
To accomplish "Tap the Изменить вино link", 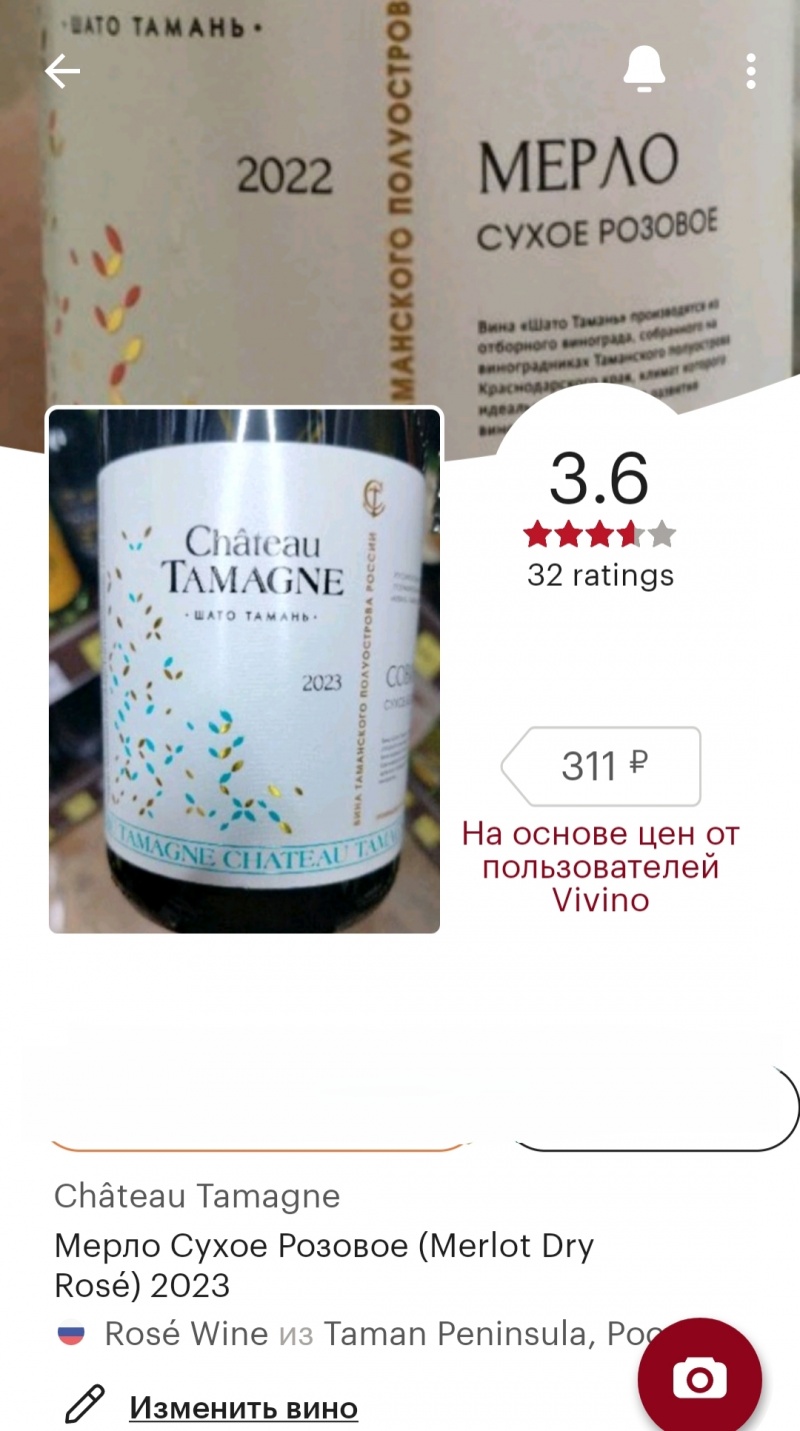I will (243, 1408).
